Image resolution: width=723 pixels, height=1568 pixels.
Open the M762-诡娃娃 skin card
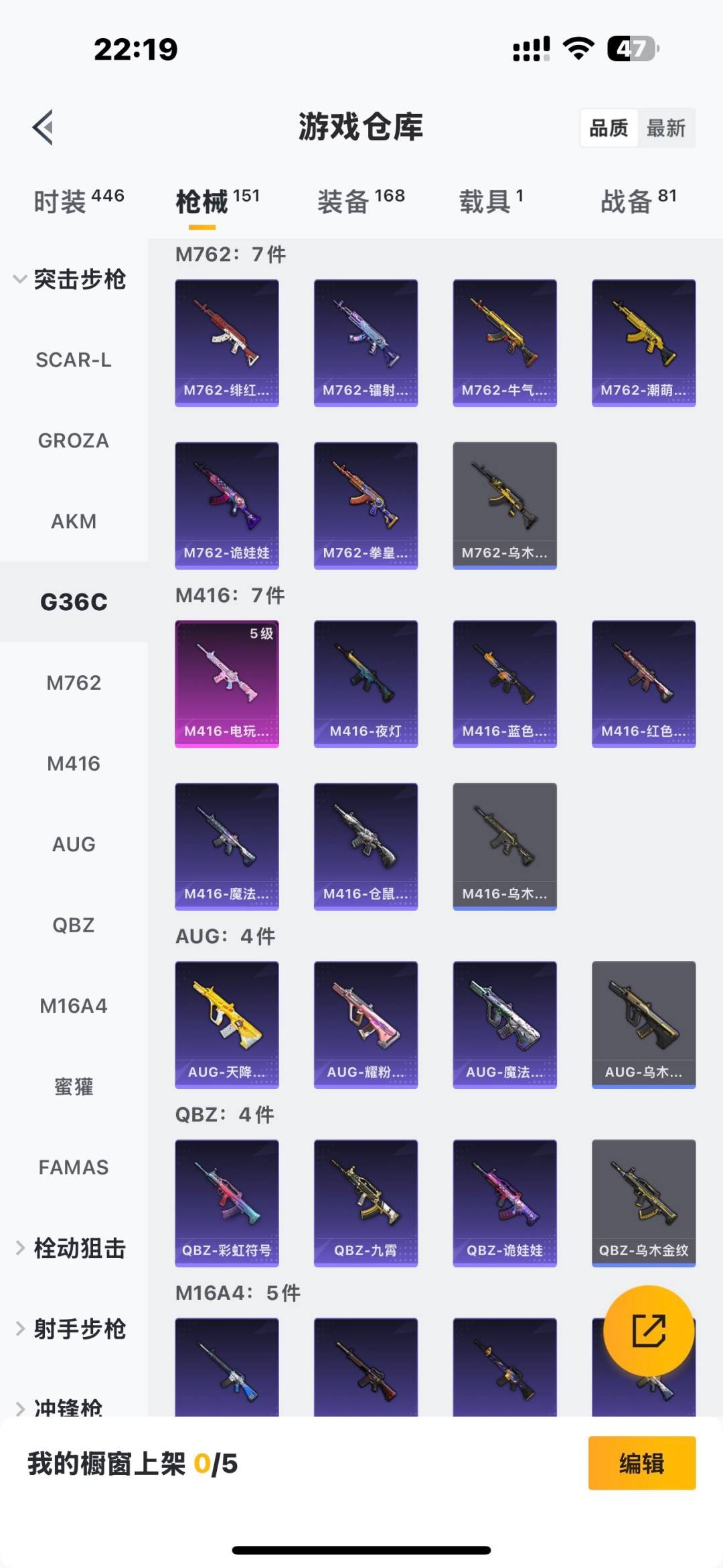(227, 505)
